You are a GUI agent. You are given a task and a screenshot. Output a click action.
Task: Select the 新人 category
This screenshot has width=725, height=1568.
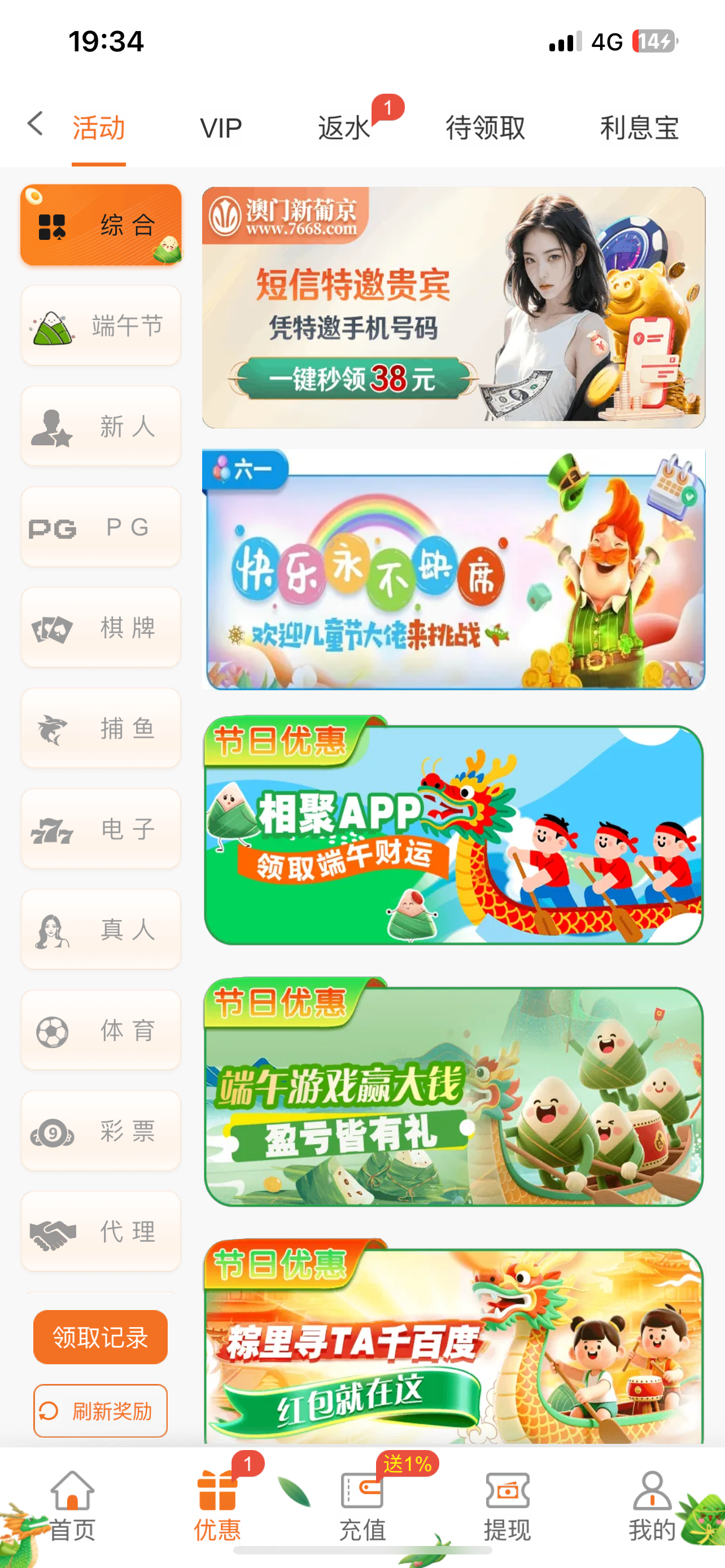[x=101, y=426]
